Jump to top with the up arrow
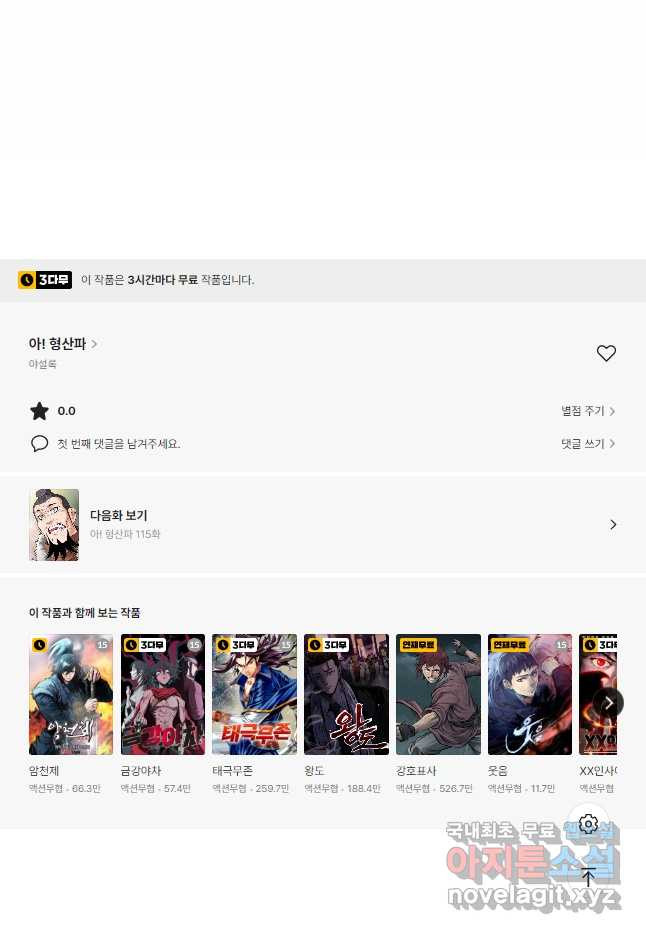The height and width of the screenshot is (934, 646). pyautogui.click(x=588, y=877)
